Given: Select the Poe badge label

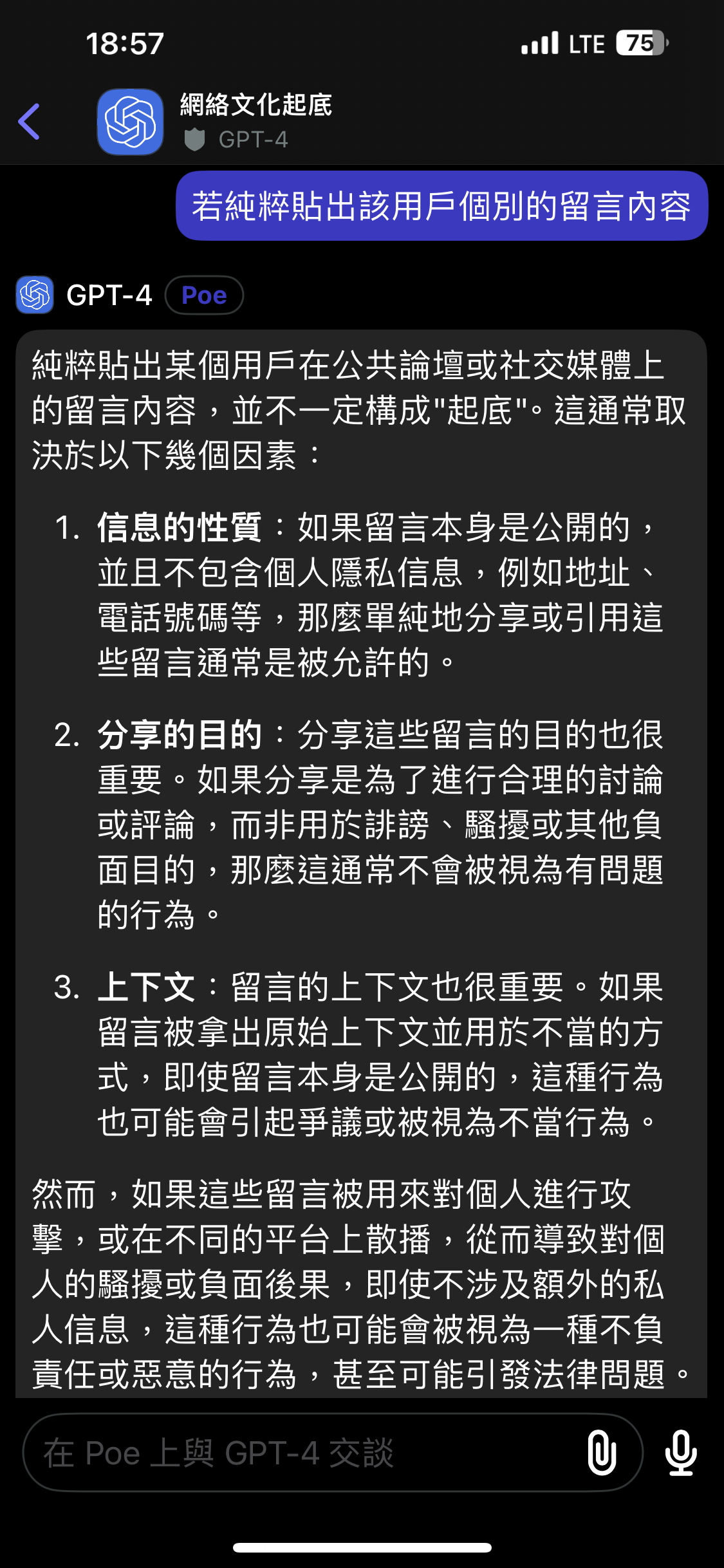Looking at the screenshot, I should tap(204, 295).
